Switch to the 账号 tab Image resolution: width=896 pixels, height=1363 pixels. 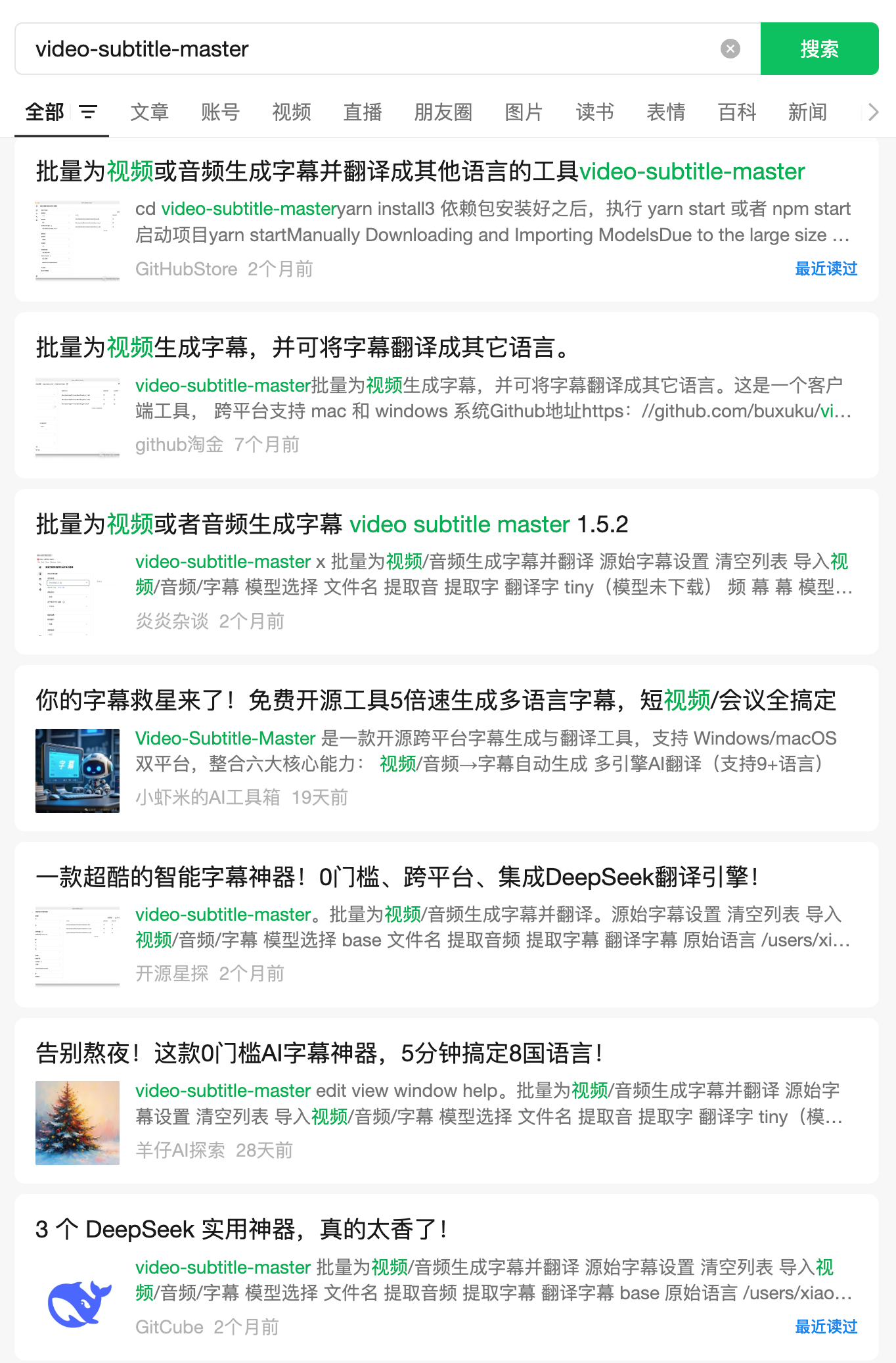tap(221, 112)
